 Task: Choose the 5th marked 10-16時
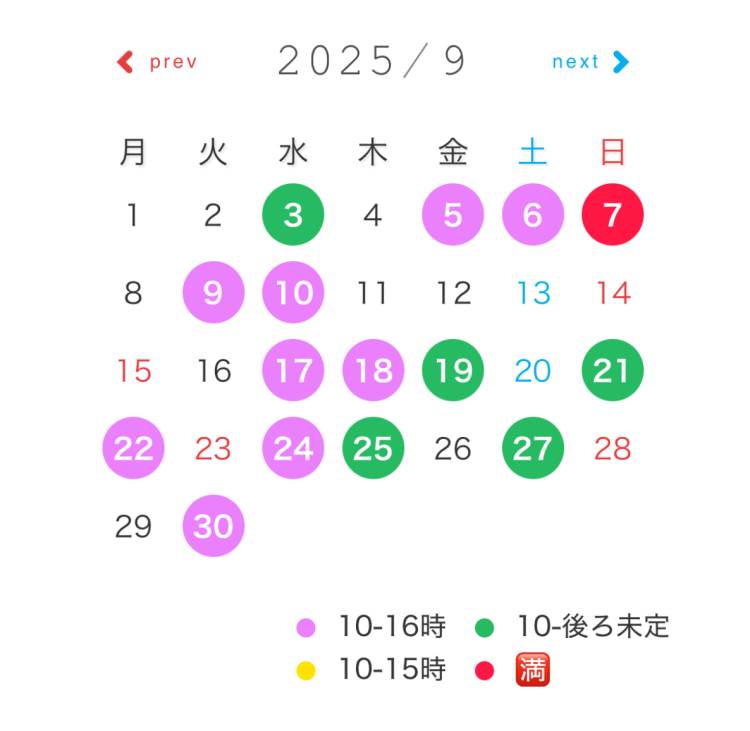point(453,215)
